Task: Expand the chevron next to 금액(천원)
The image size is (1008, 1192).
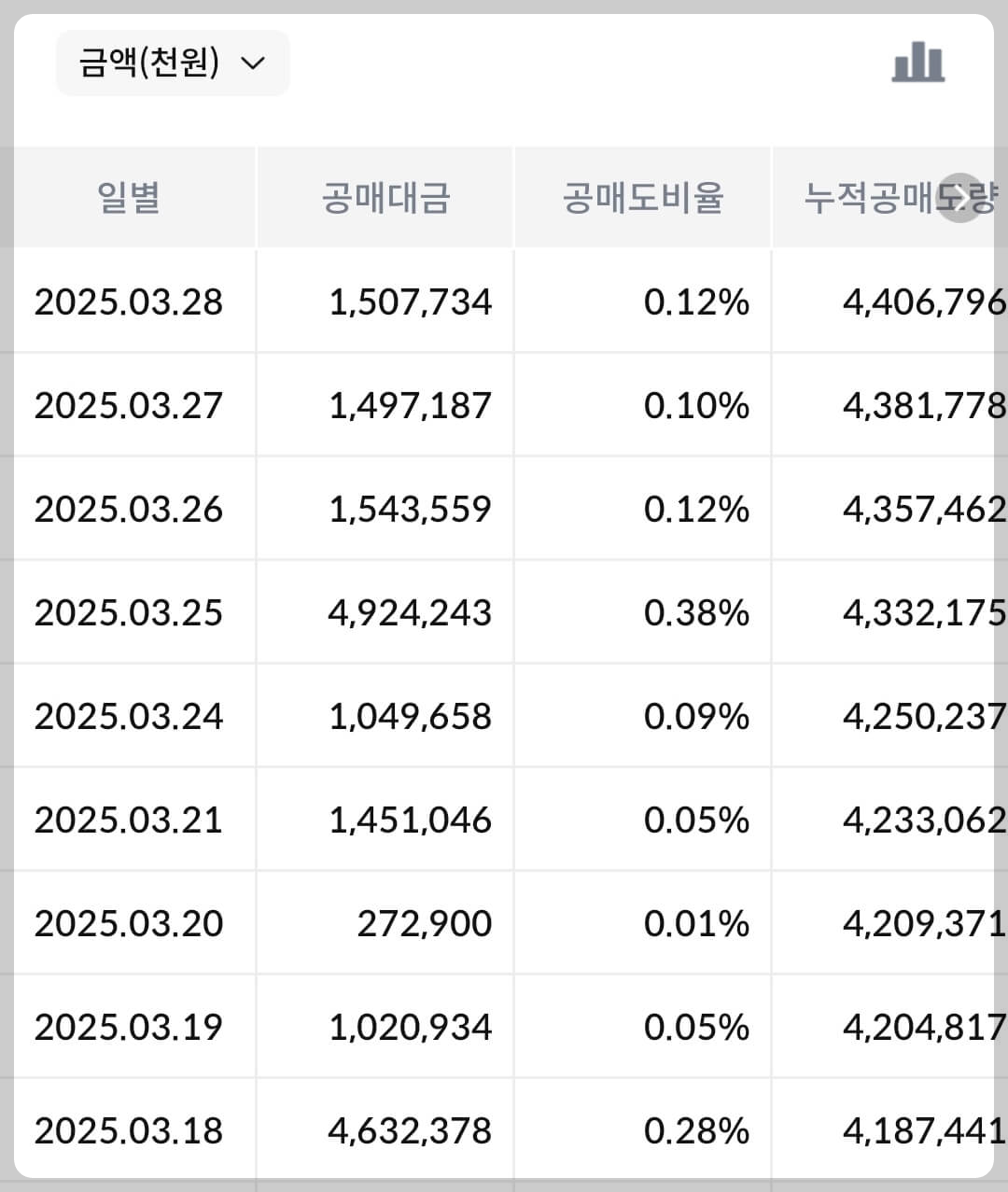Action: (x=250, y=63)
